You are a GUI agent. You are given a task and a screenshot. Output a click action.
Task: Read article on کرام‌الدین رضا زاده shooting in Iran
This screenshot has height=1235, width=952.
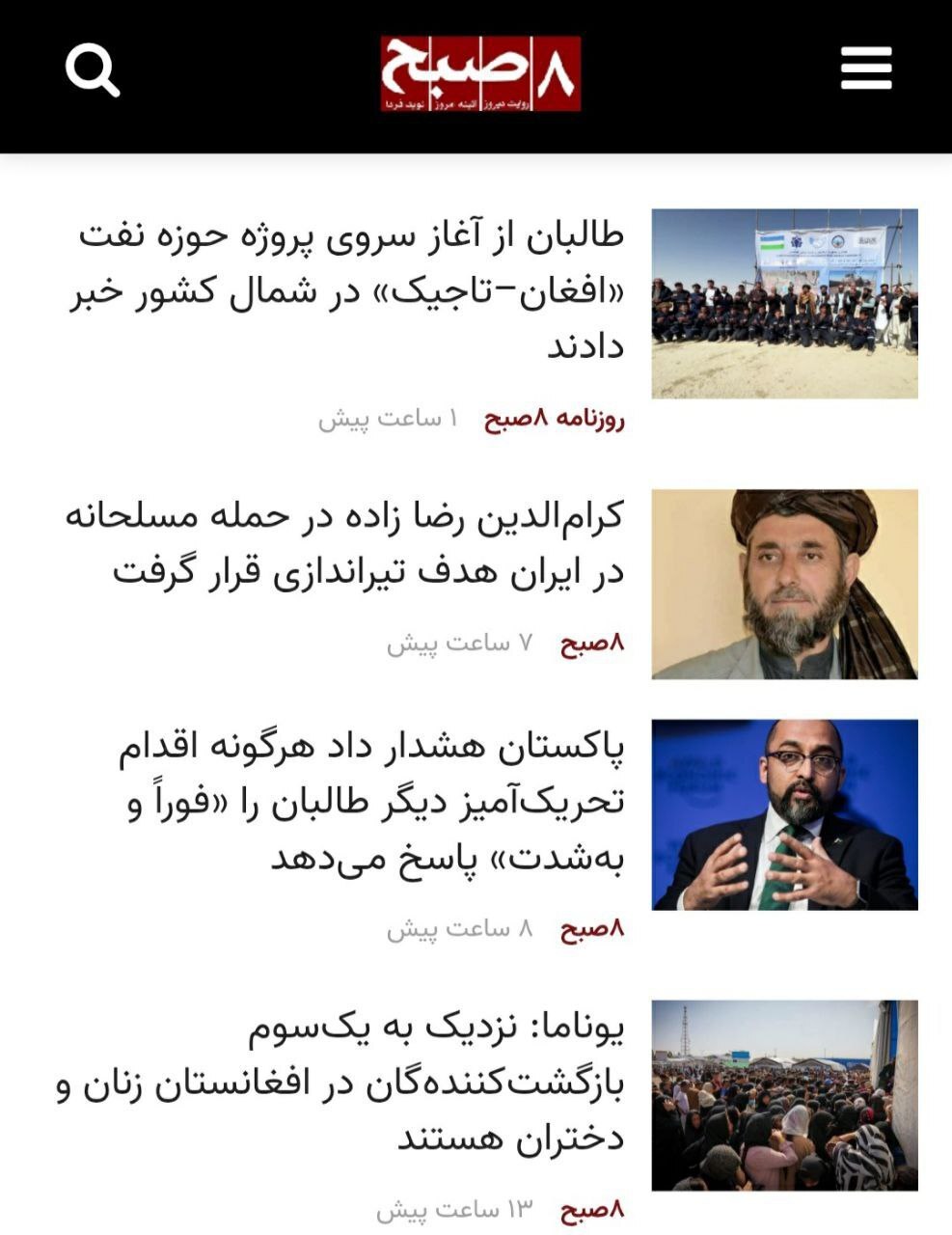pos(345,544)
